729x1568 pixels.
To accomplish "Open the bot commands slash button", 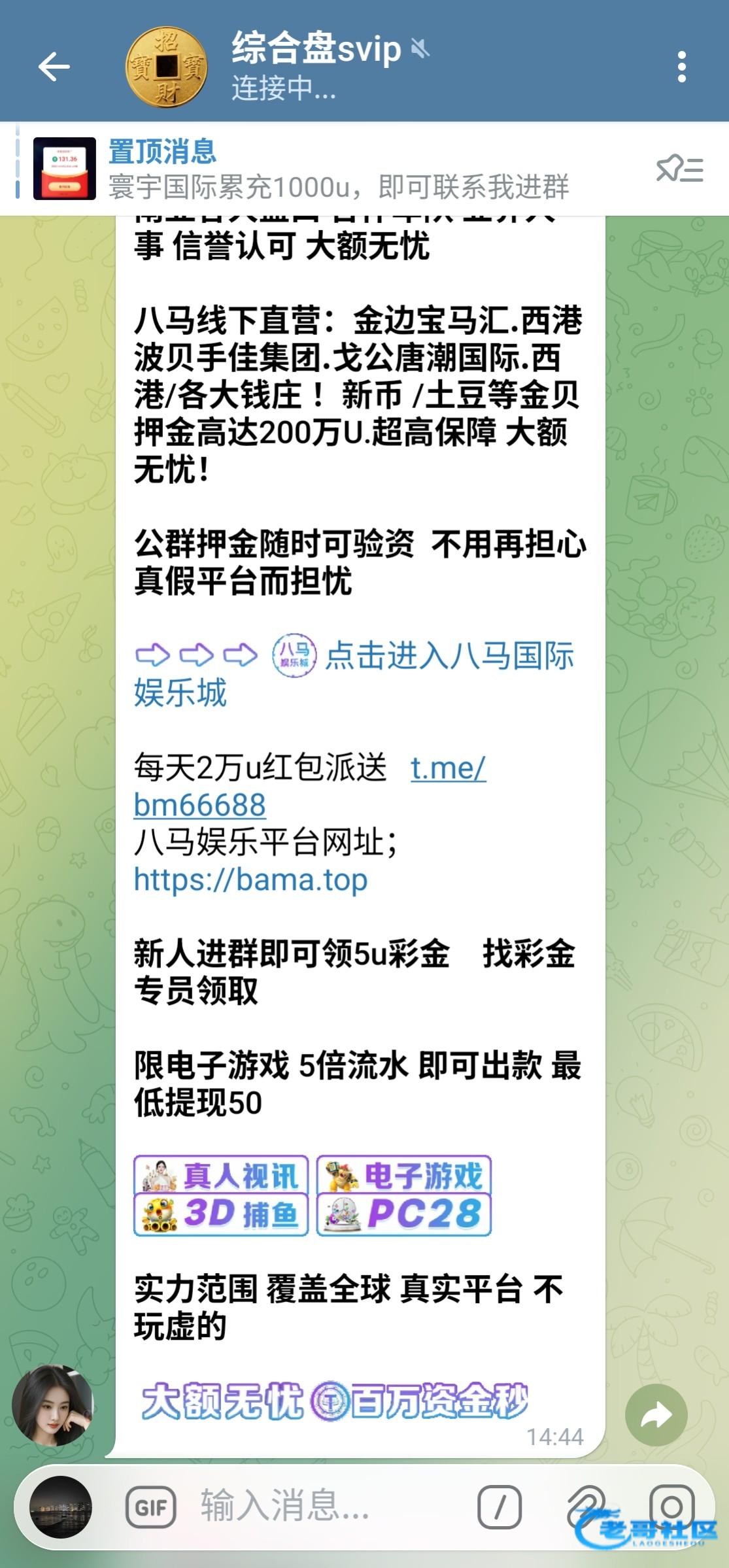I will (499, 1507).
